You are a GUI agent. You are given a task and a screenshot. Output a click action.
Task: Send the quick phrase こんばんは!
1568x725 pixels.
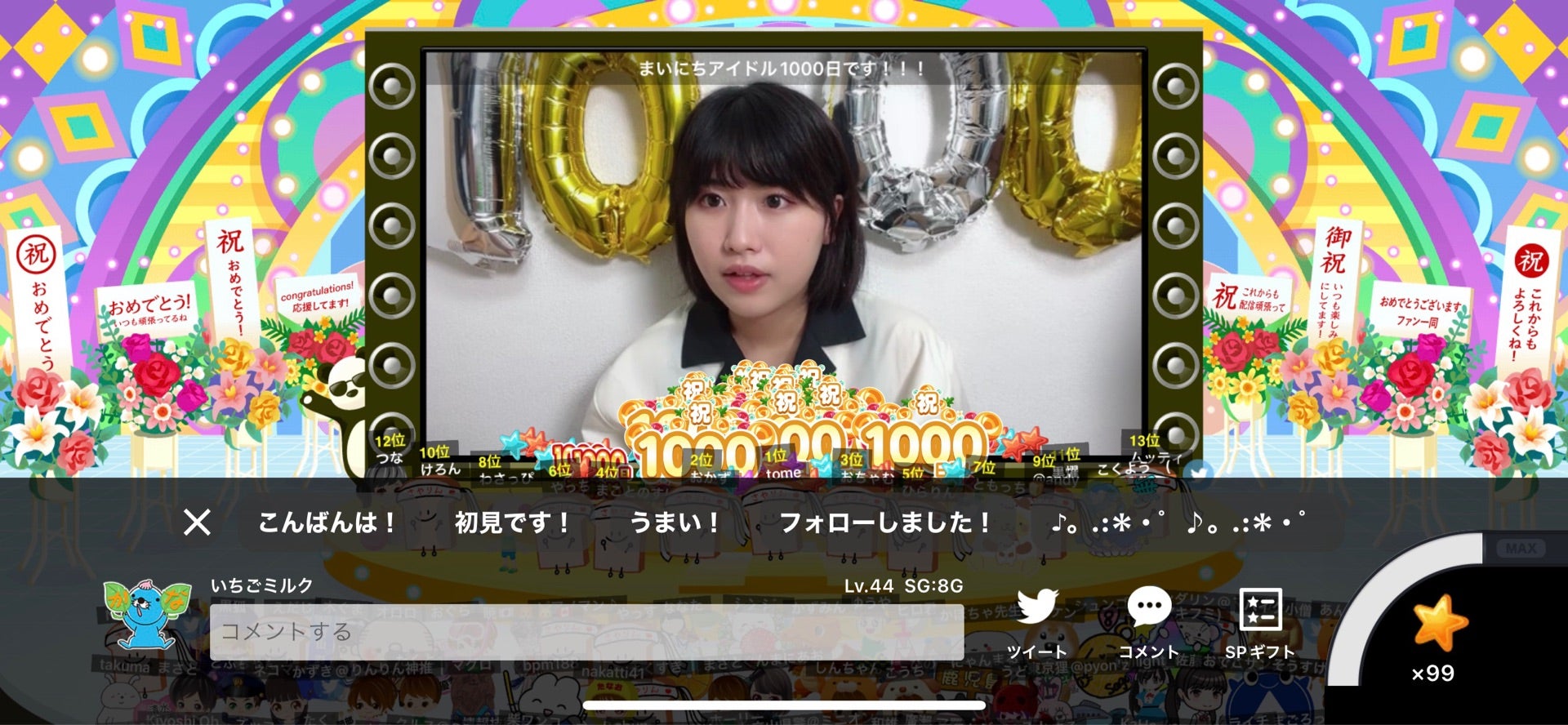[x=327, y=523]
